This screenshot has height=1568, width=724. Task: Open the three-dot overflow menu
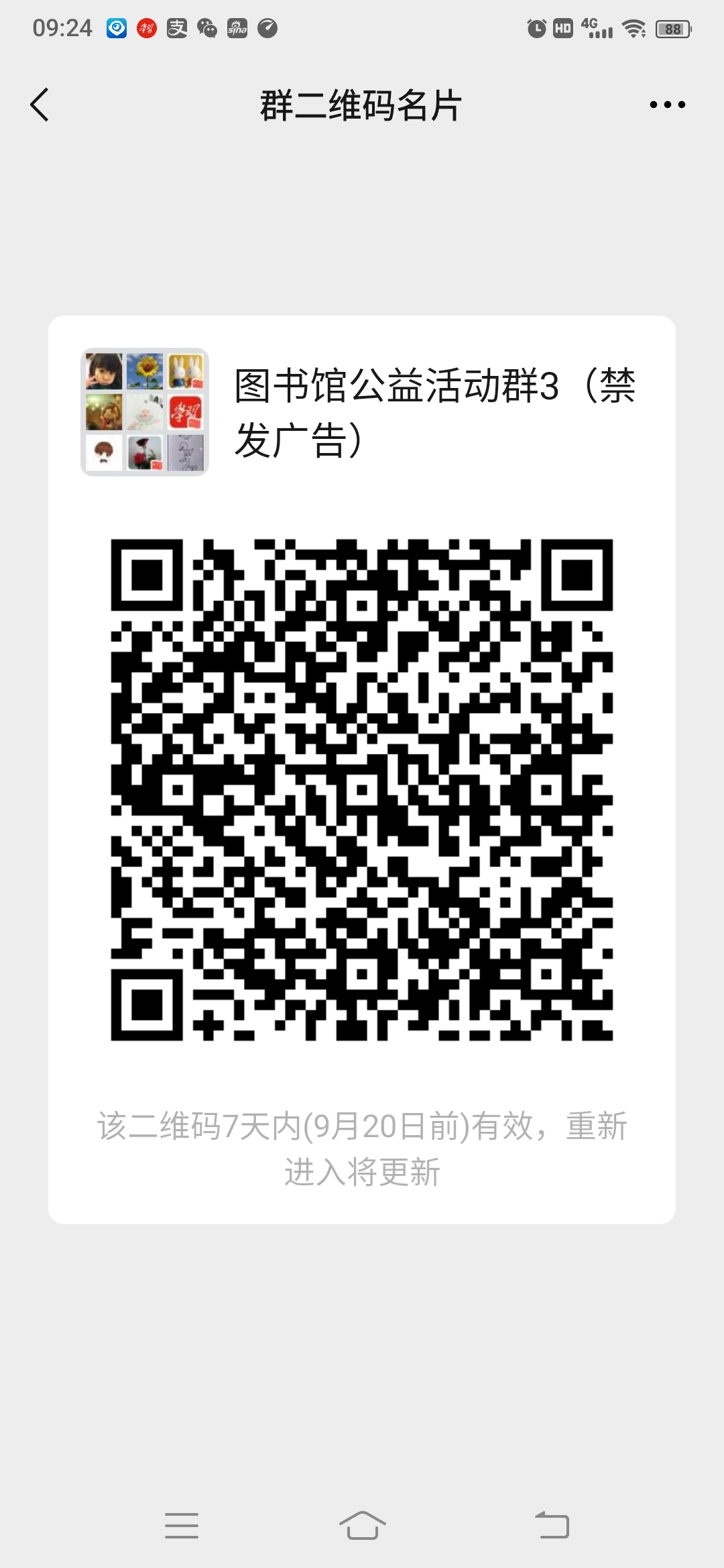[667, 105]
